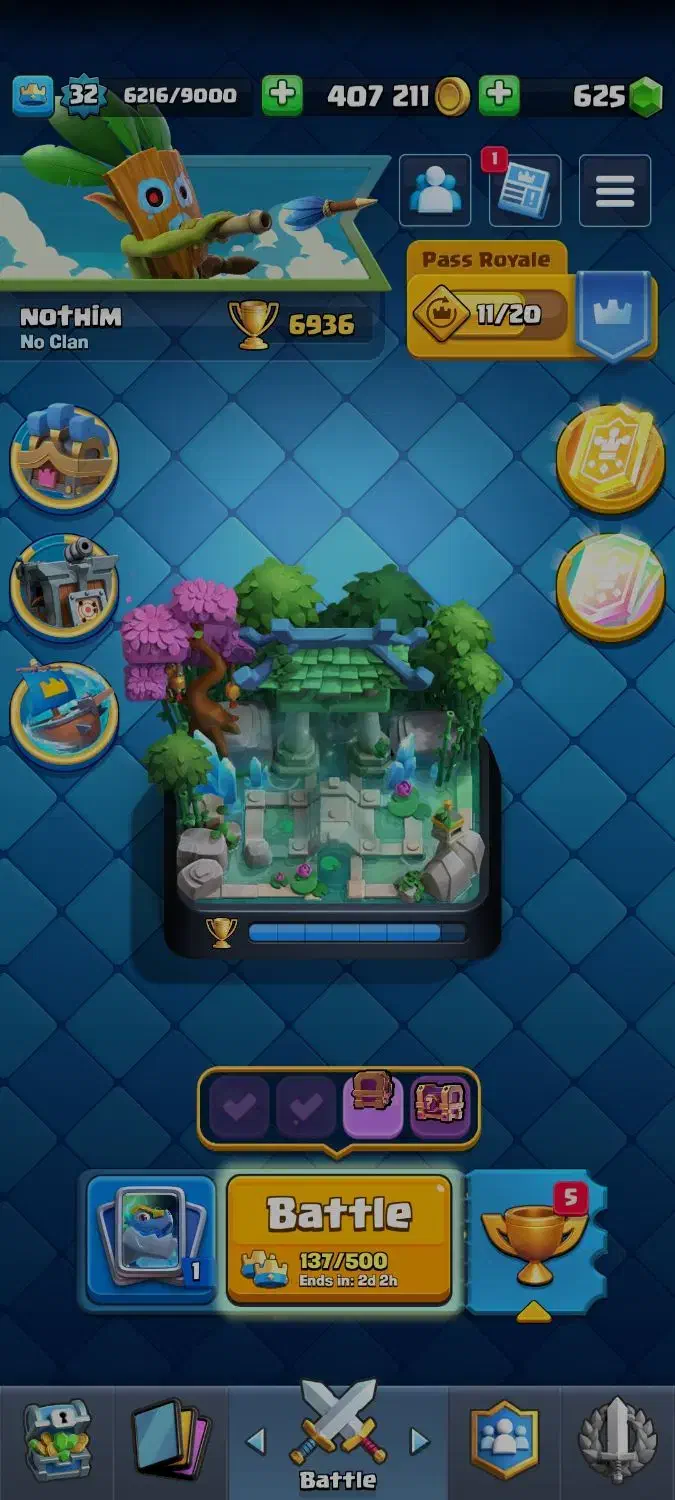Go to the Shop tab with treasure chest
This screenshot has height=1500, width=675.
click(x=57, y=1440)
